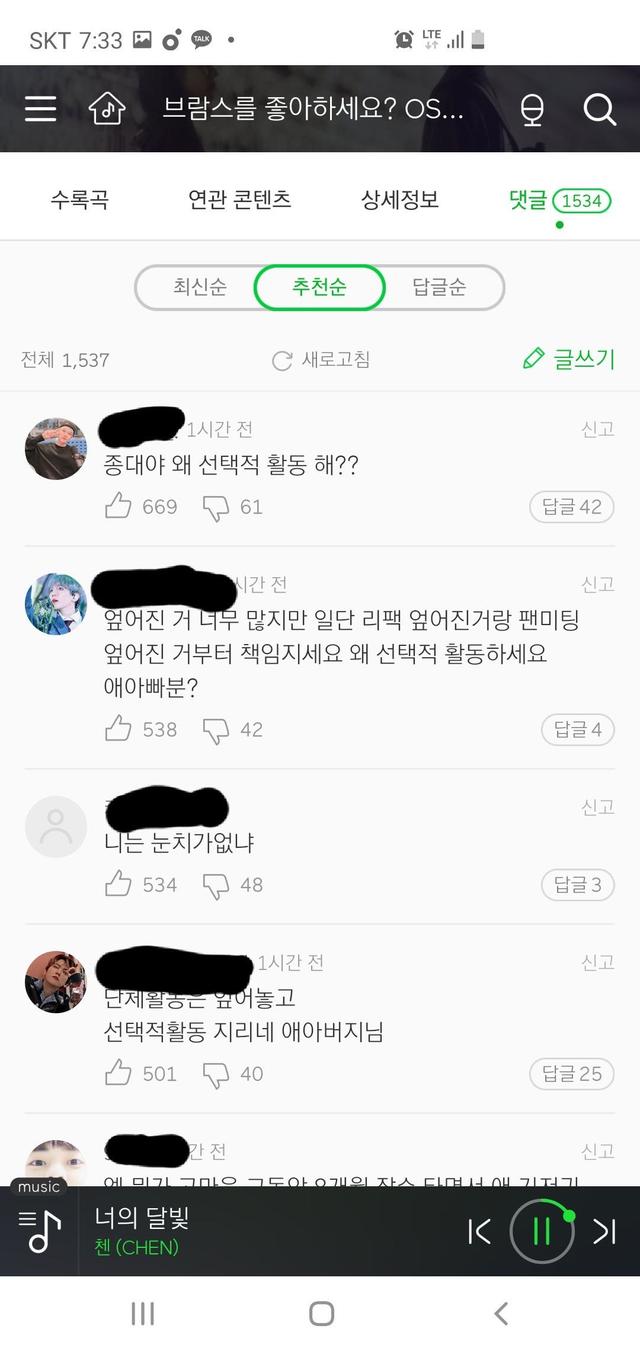This screenshot has height=1351, width=640.
Task: Switch to the 연관 콘텐츠 tab
Action: point(240,200)
